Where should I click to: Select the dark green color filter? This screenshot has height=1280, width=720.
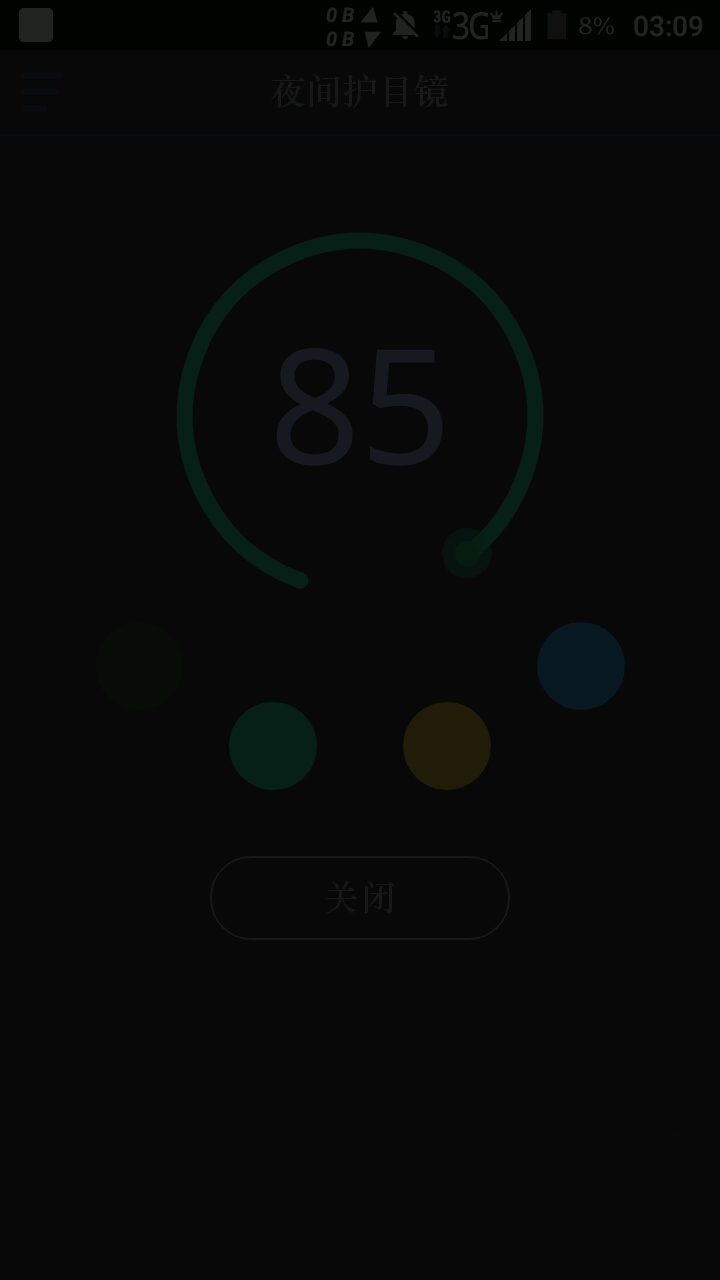point(139,666)
